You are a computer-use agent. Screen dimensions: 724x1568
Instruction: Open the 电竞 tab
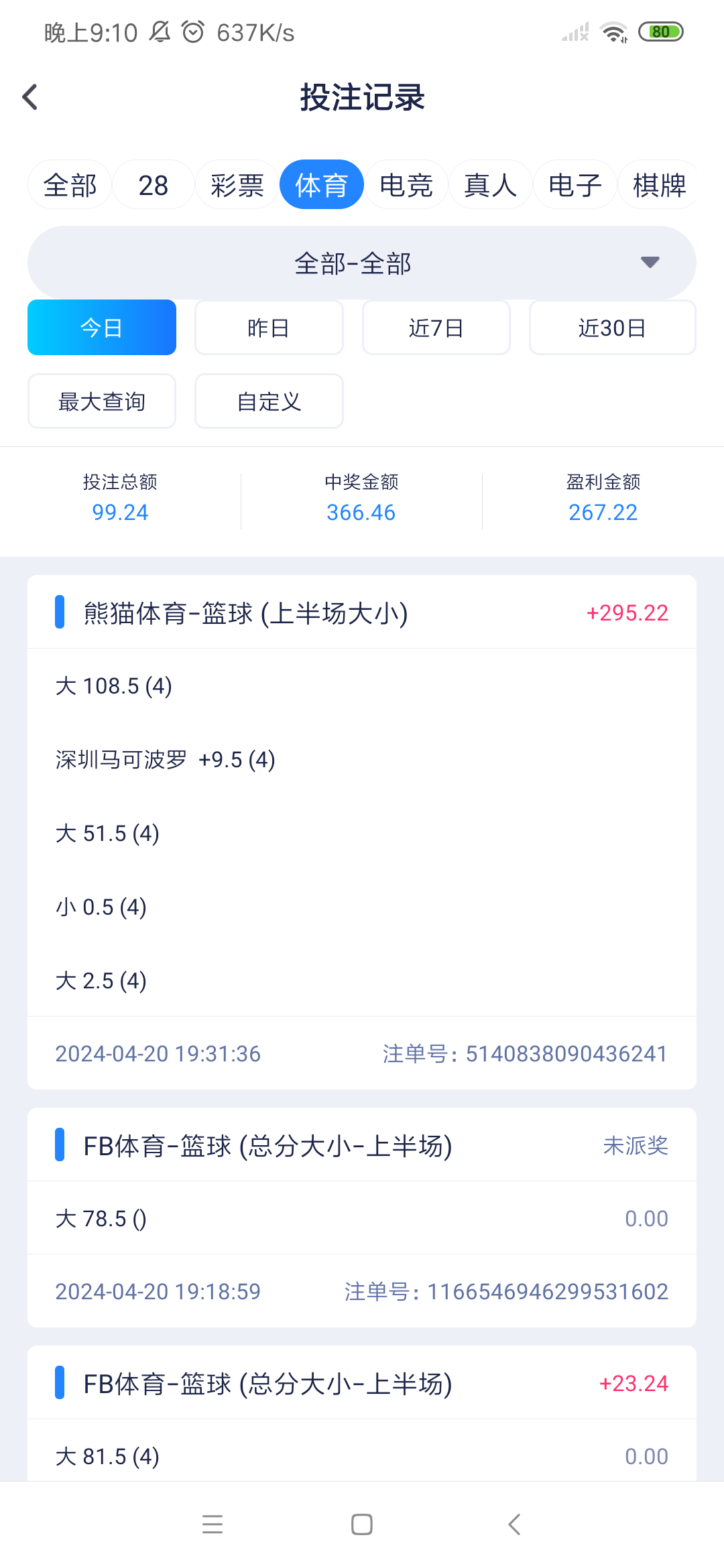coord(406,185)
